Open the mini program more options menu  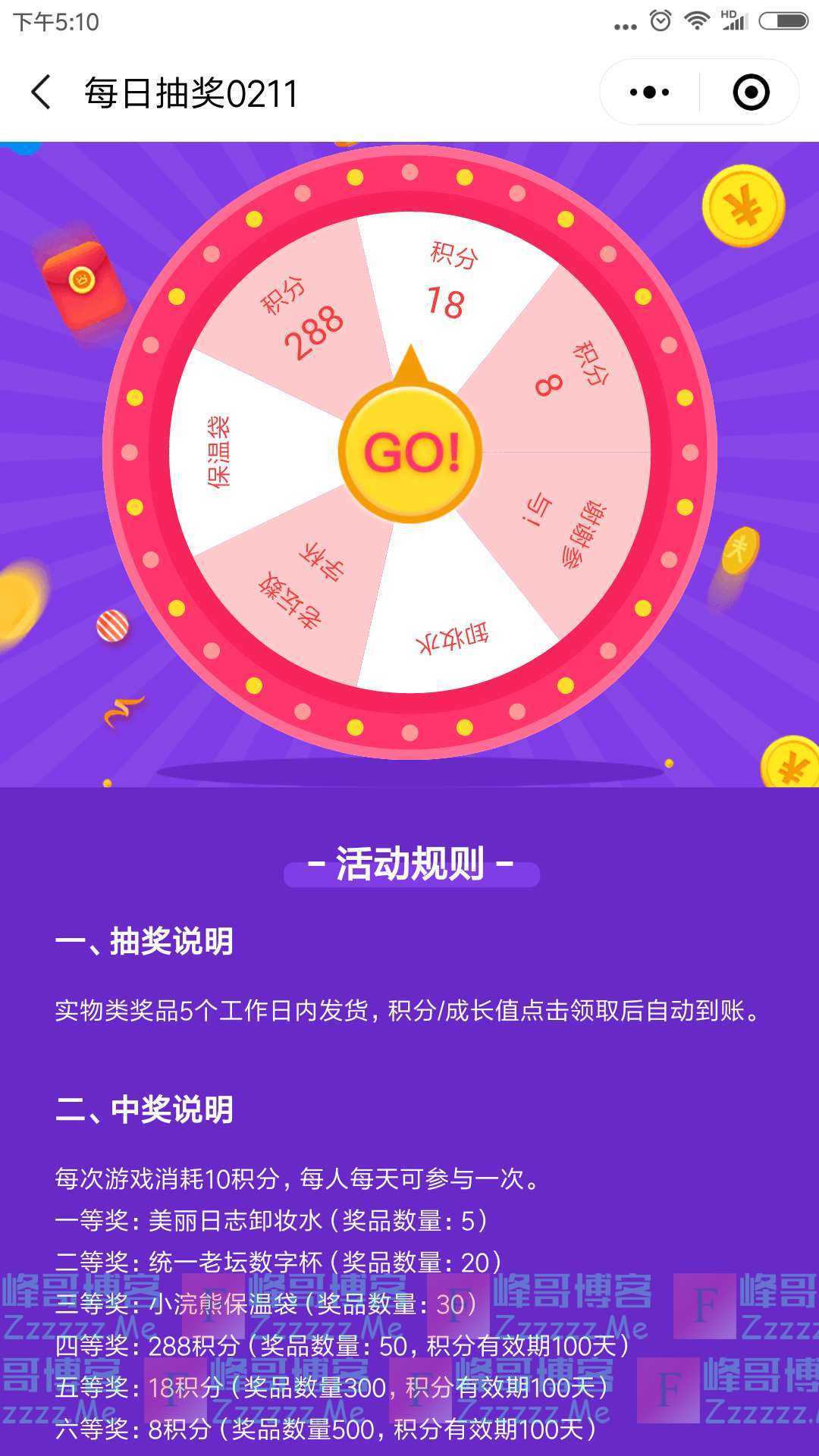[x=650, y=93]
